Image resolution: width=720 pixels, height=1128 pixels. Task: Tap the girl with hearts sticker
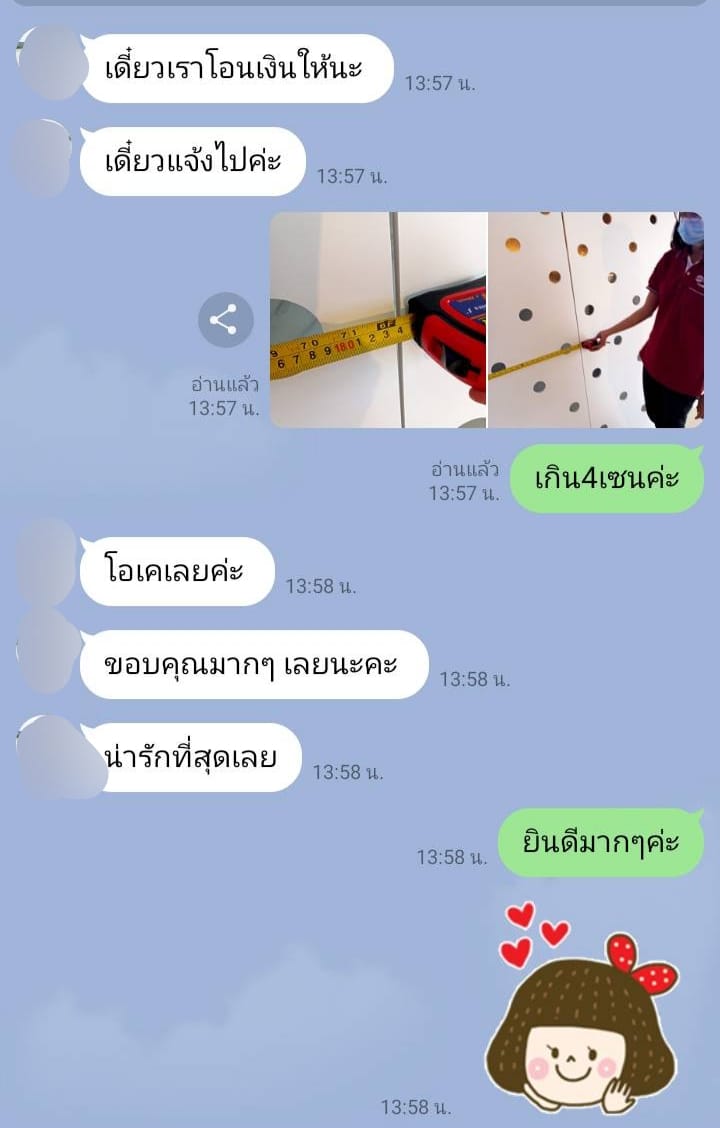578,1010
